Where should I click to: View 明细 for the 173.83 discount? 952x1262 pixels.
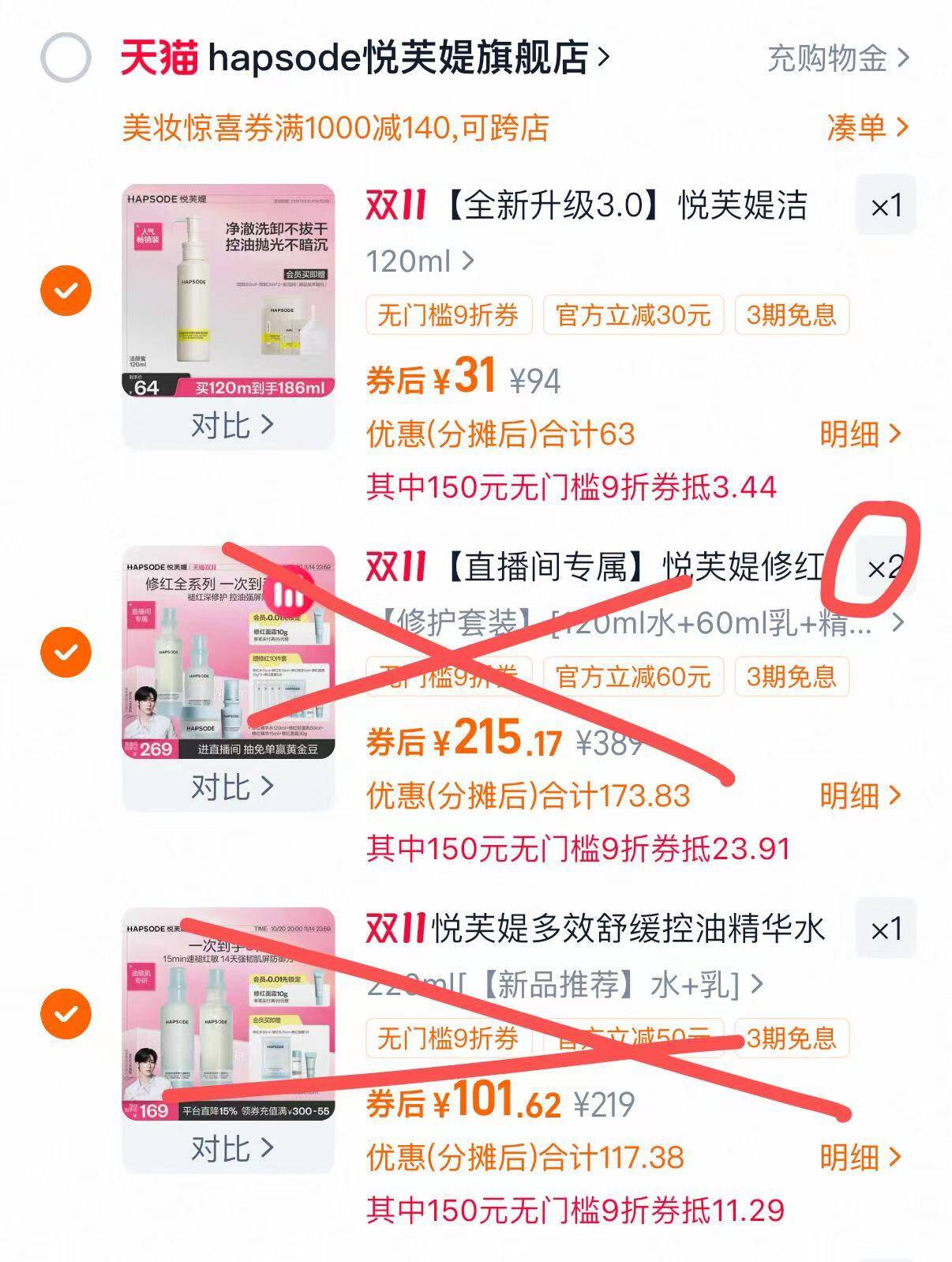click(x=860, y=795)
